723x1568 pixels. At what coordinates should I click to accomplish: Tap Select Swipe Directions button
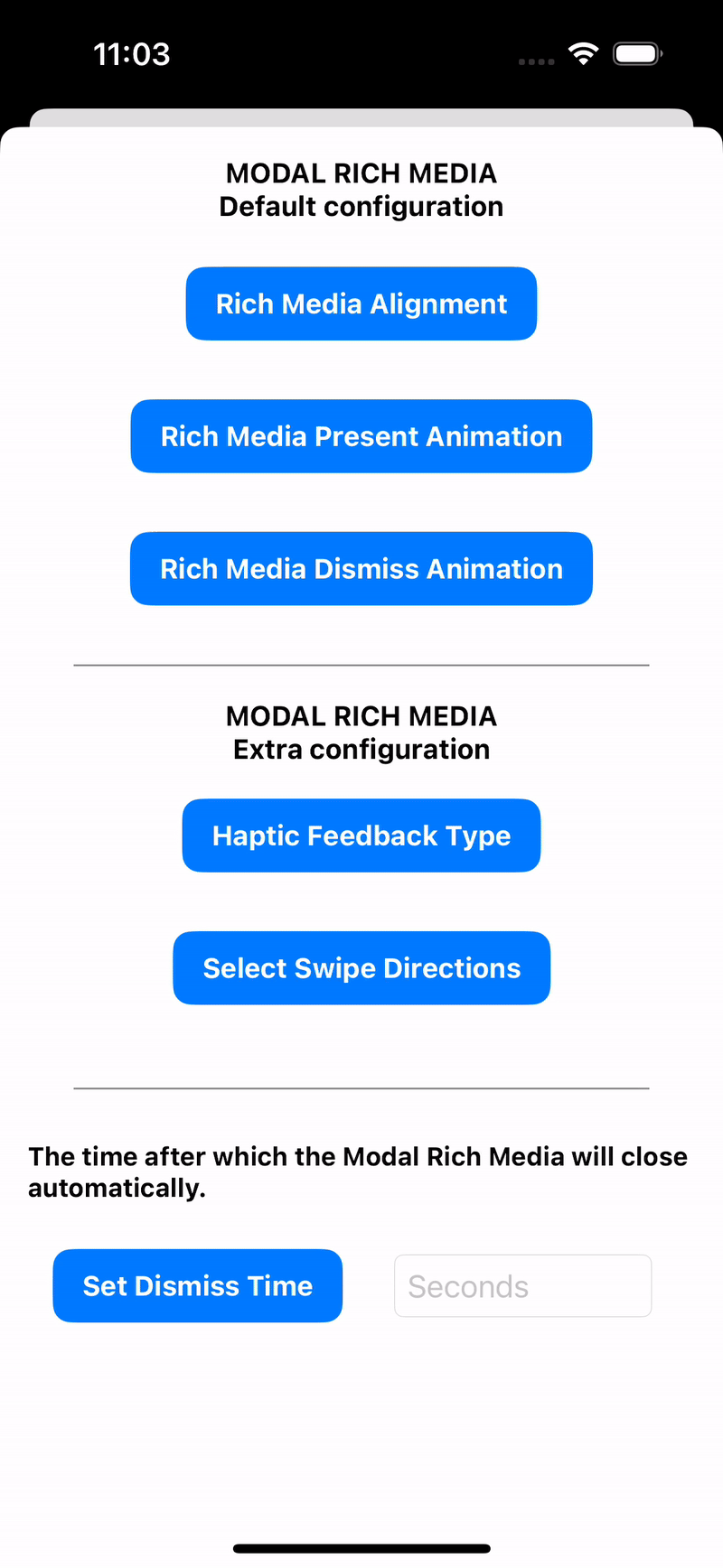click(x=361, y=968)
